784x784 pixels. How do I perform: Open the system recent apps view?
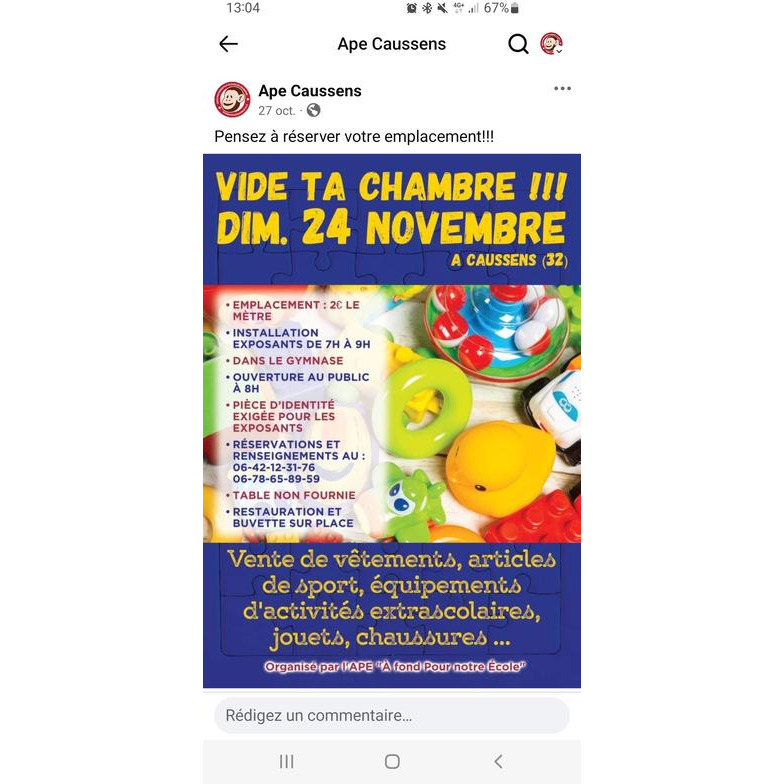pos(286,762)
